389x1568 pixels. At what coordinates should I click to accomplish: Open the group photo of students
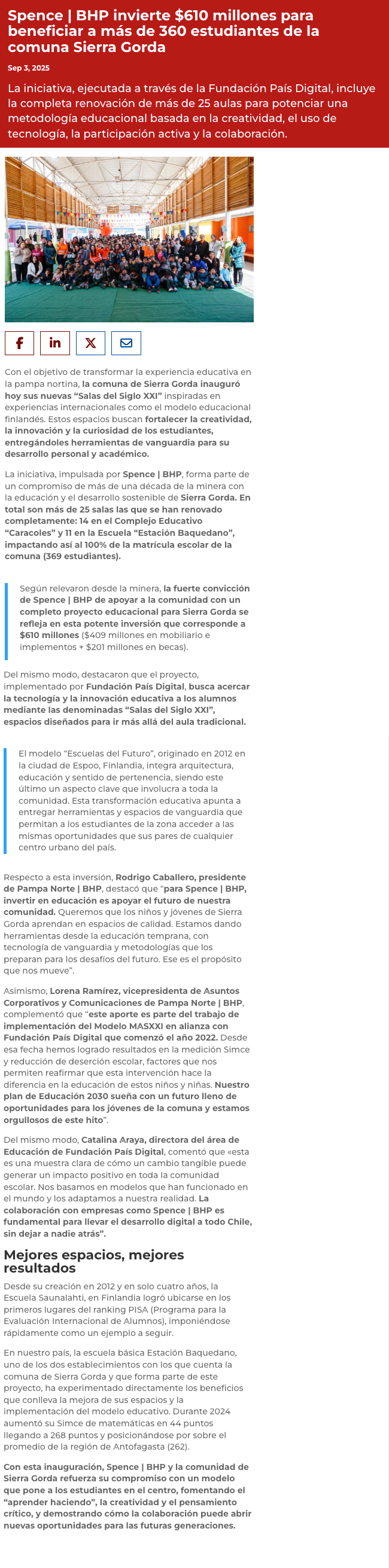click(x=129, y=239)
